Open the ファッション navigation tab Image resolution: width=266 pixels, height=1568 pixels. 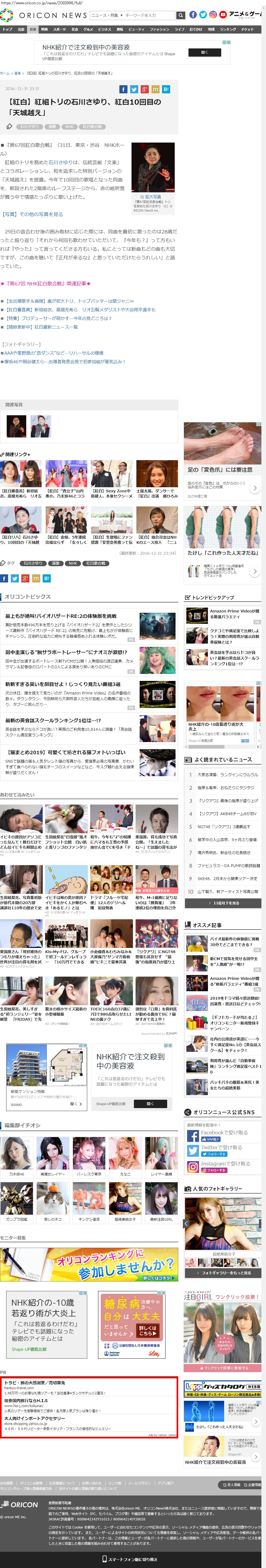click(x=160, y=29)
